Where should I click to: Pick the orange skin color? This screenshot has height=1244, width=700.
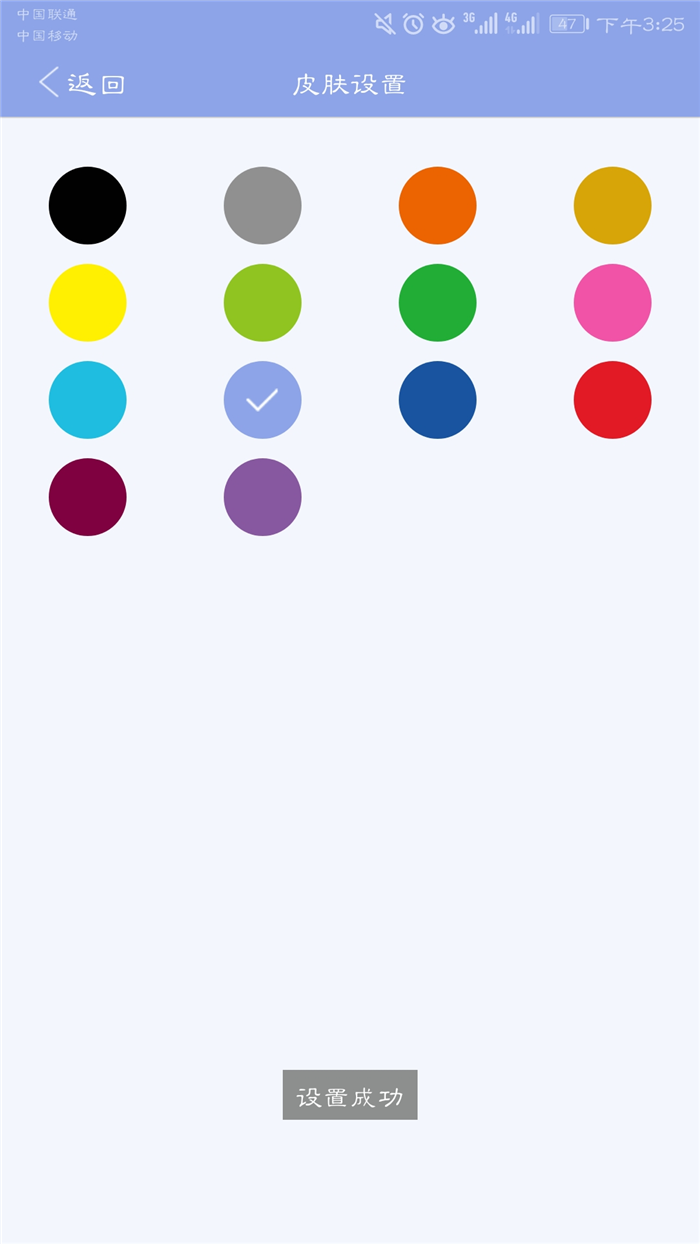(x=438, y=205)
